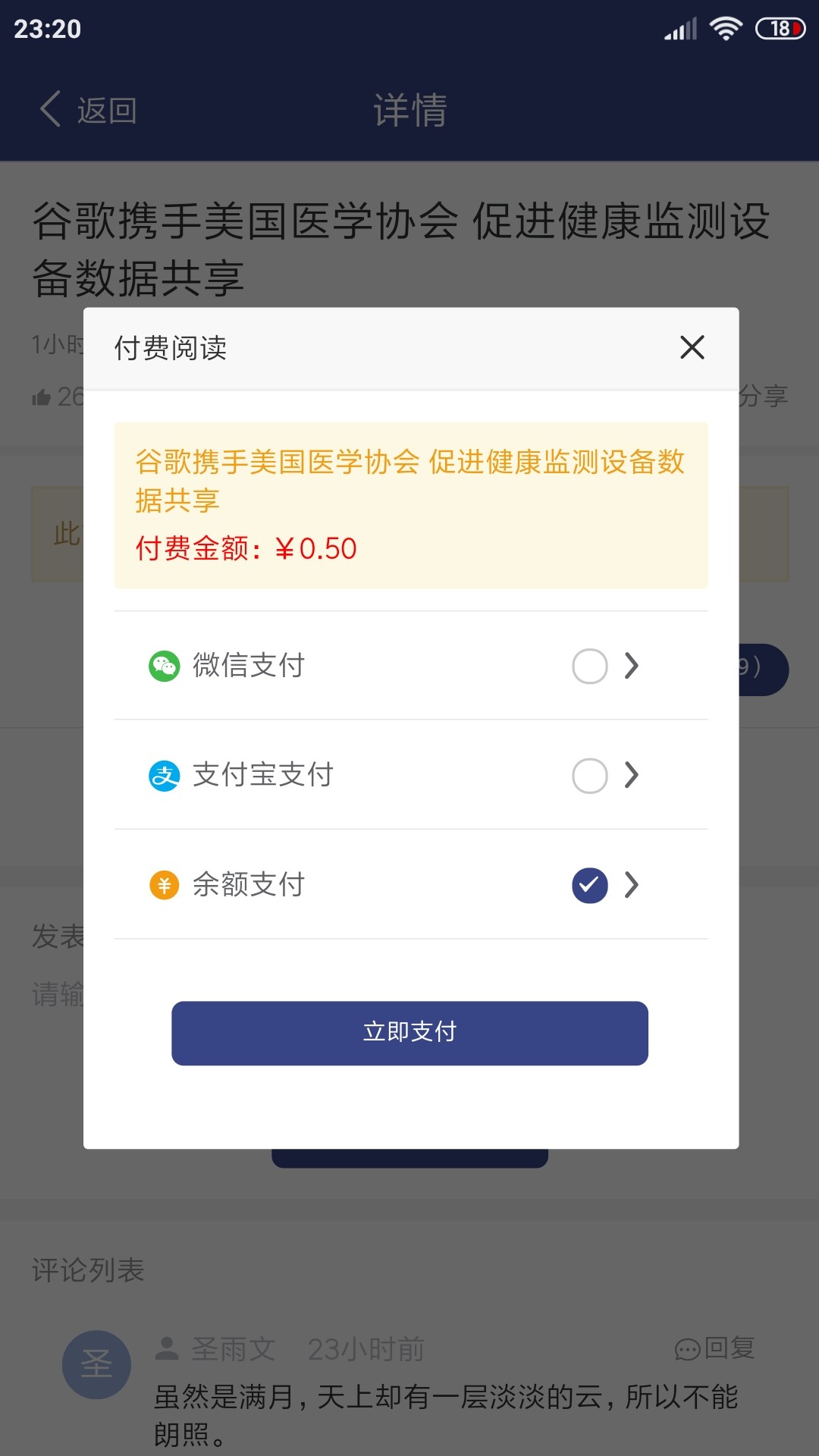Select 支付宝支付 radio button

click(x=590, y=775)
